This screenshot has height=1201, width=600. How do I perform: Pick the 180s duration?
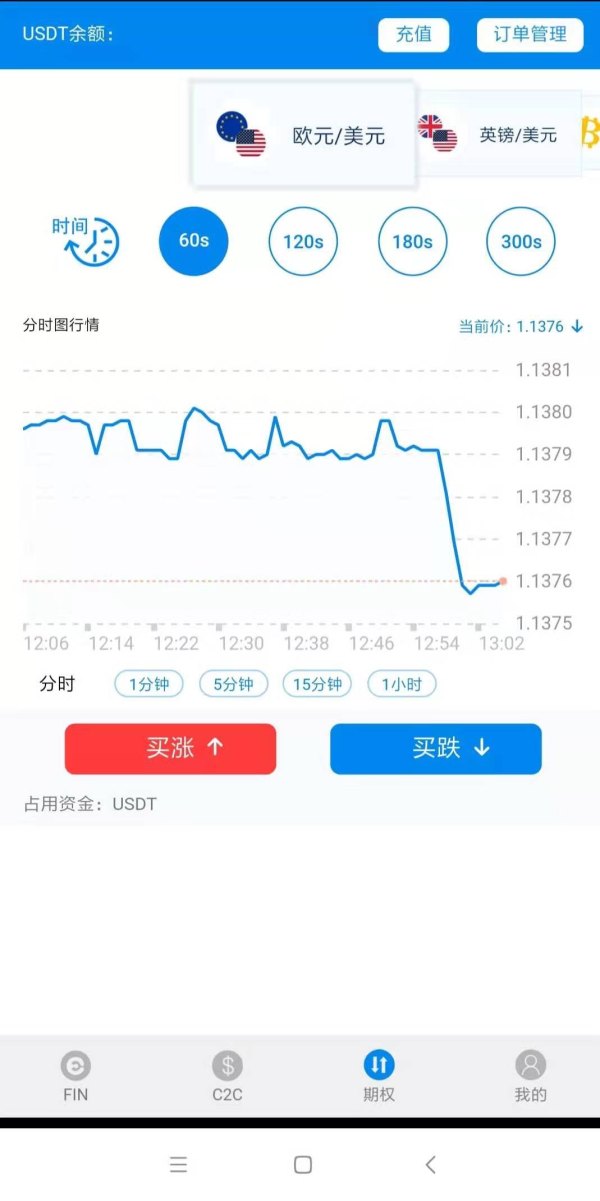coord(412,241)
